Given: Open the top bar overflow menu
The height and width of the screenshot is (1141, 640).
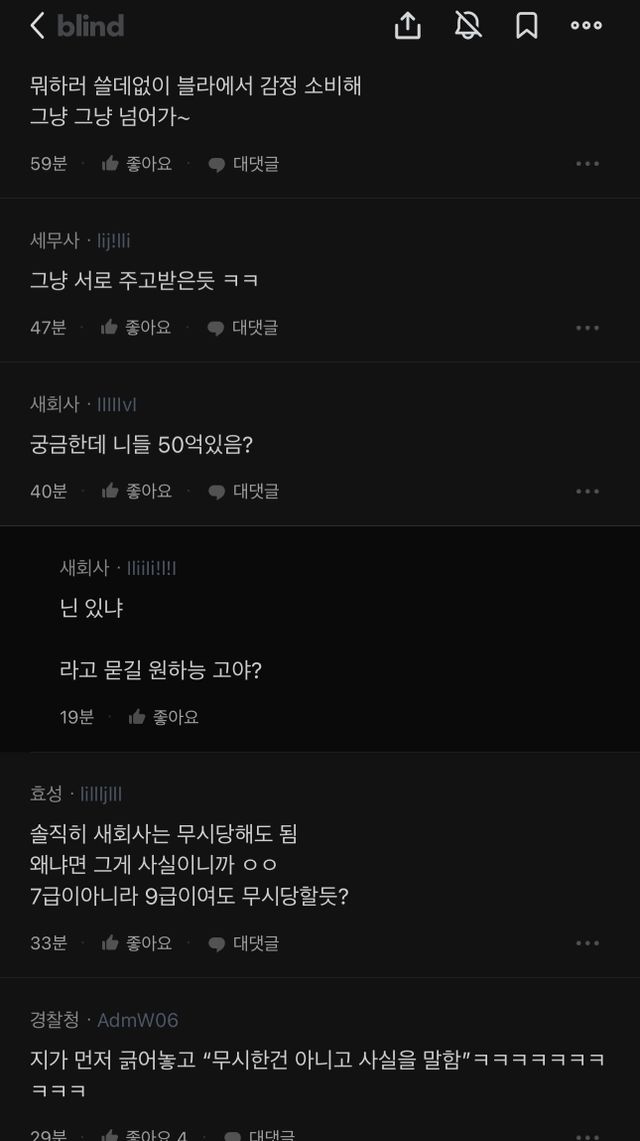Looking at the screenshot, I should (x=586, y=26).
